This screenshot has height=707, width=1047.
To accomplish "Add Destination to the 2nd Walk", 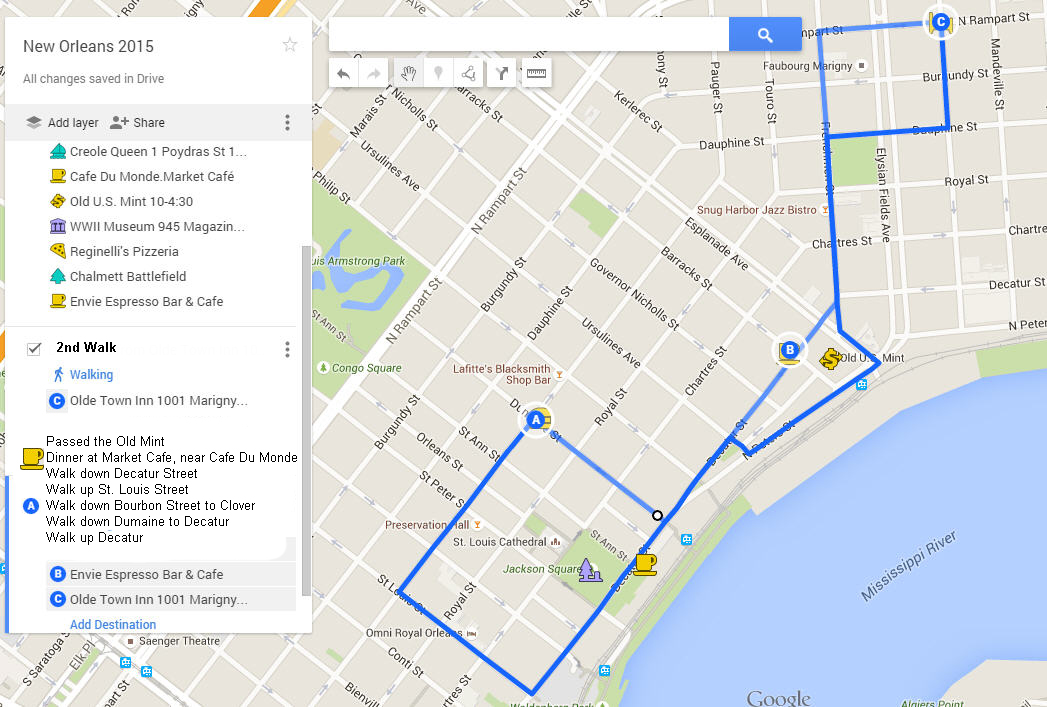I will pyautogui.click(x=113, y=625).
